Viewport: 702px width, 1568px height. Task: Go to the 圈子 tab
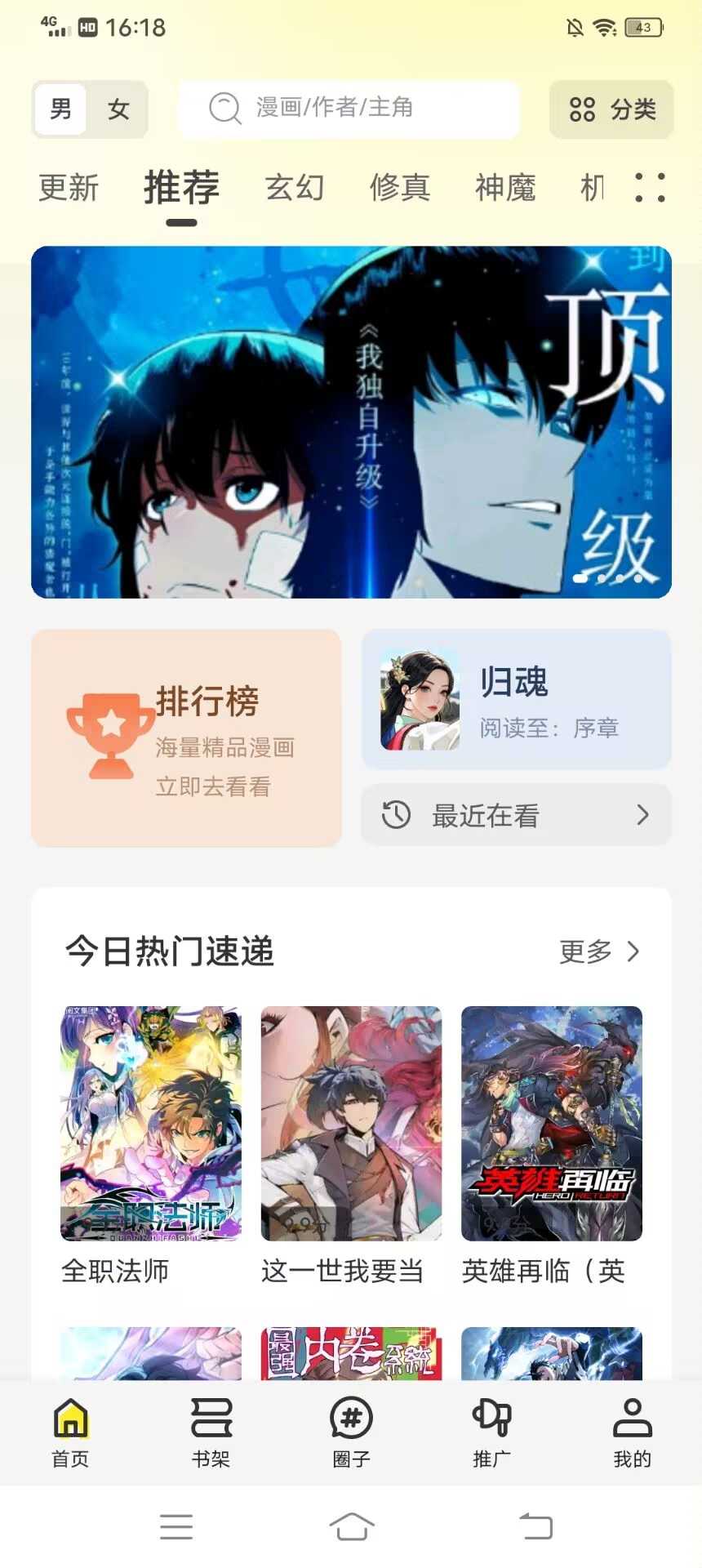(352, 1432)
